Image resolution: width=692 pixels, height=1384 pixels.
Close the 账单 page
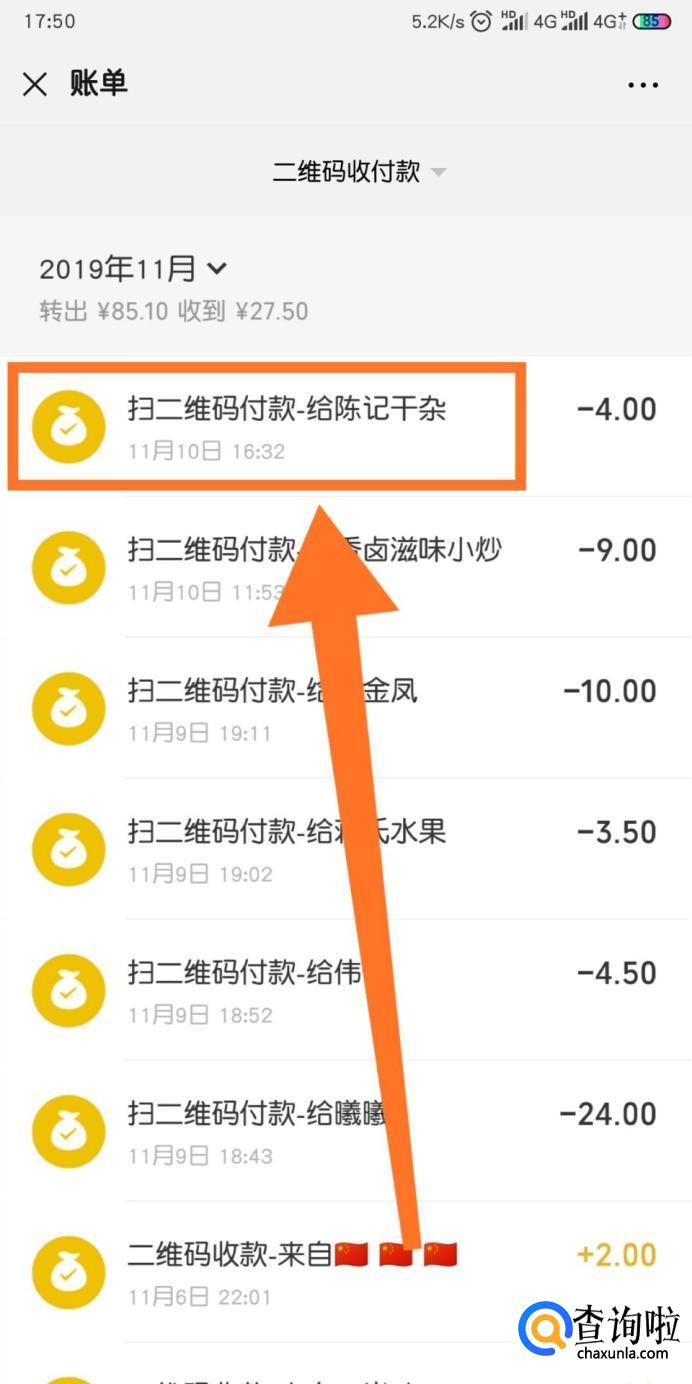coord(35,85)
